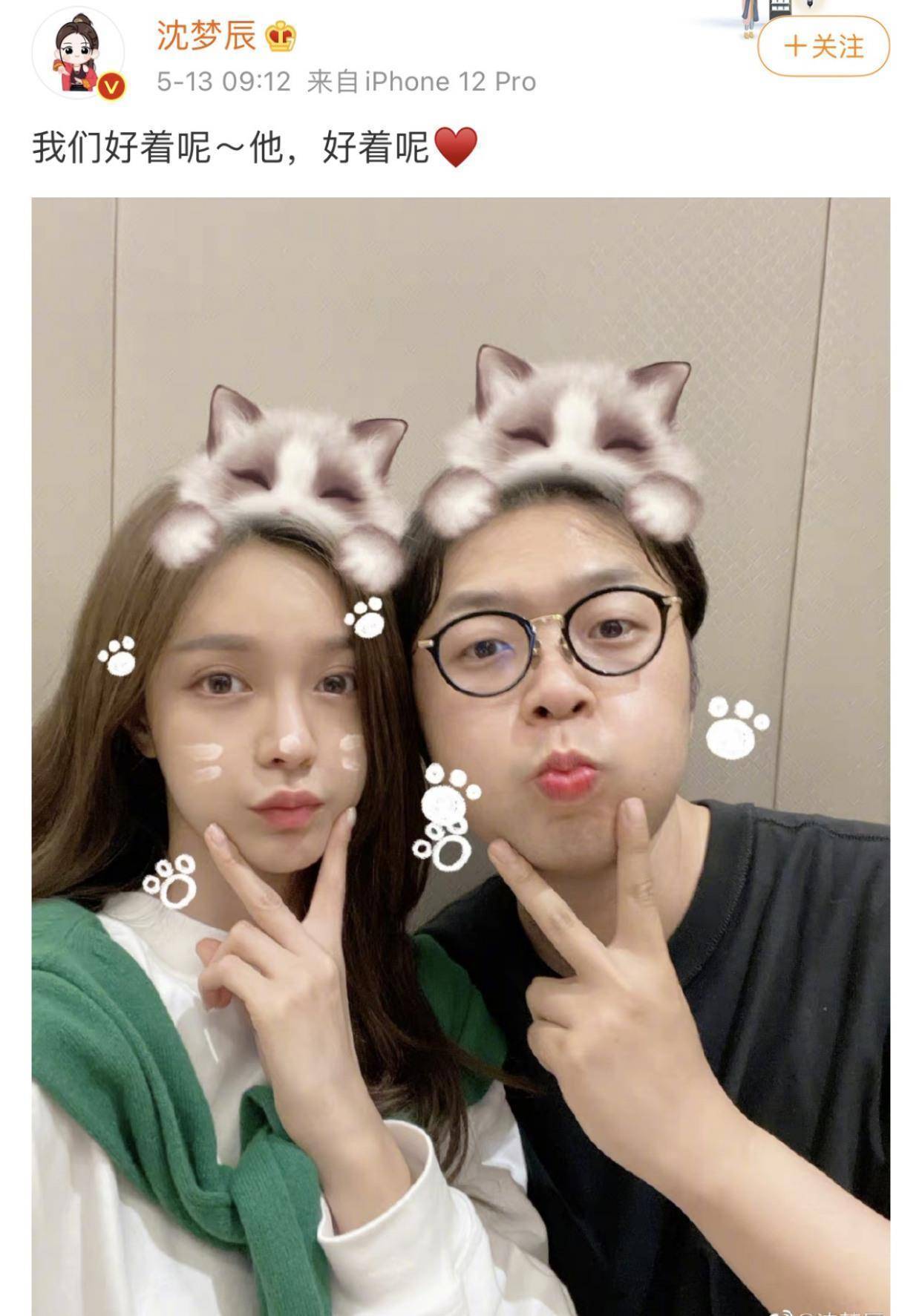The image size is (922, 1316).
Task: Open the username 沈梦辰 link
Action: pos(206,36)
